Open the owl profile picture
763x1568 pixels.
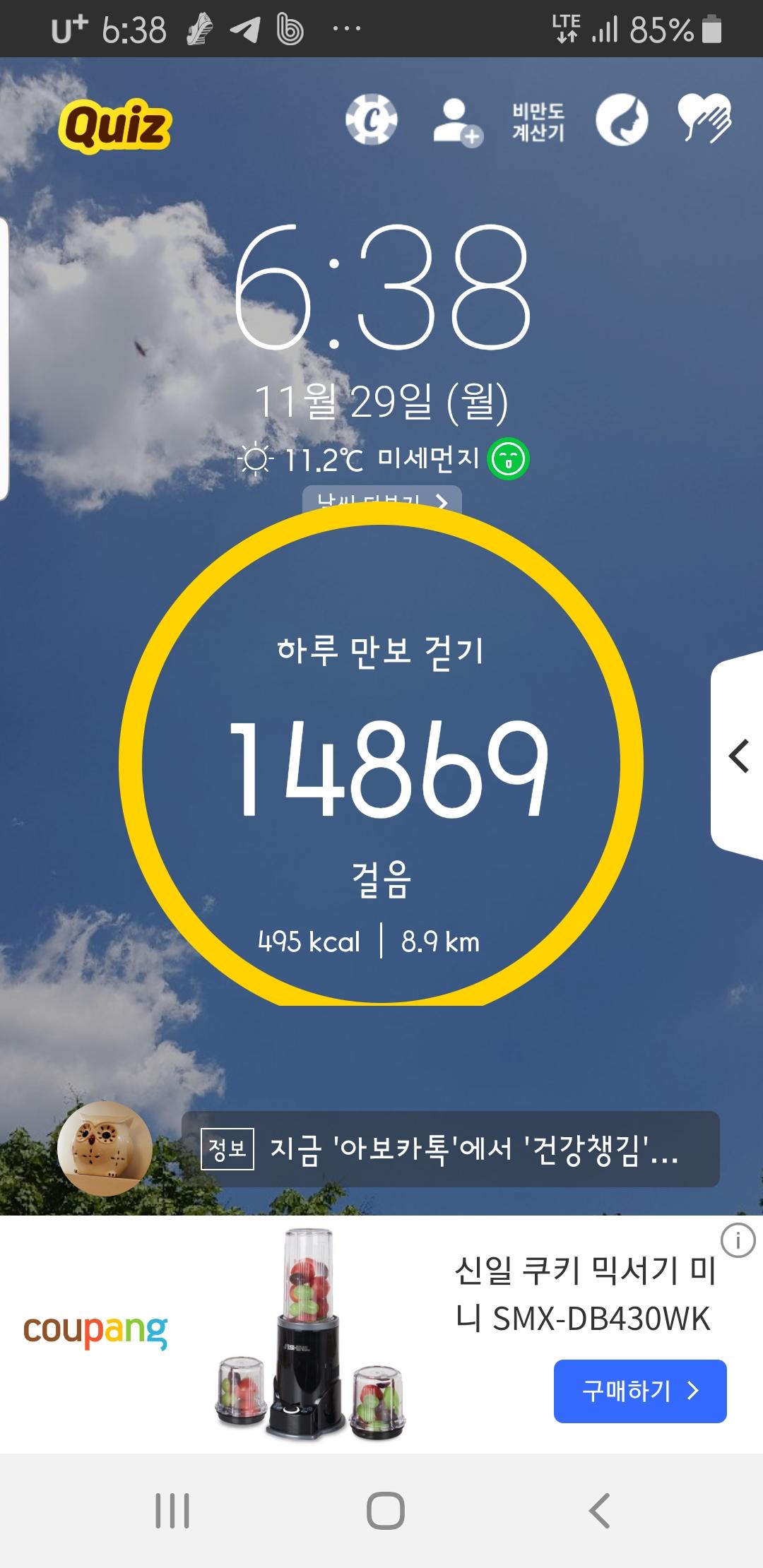tap(105, 1148)
